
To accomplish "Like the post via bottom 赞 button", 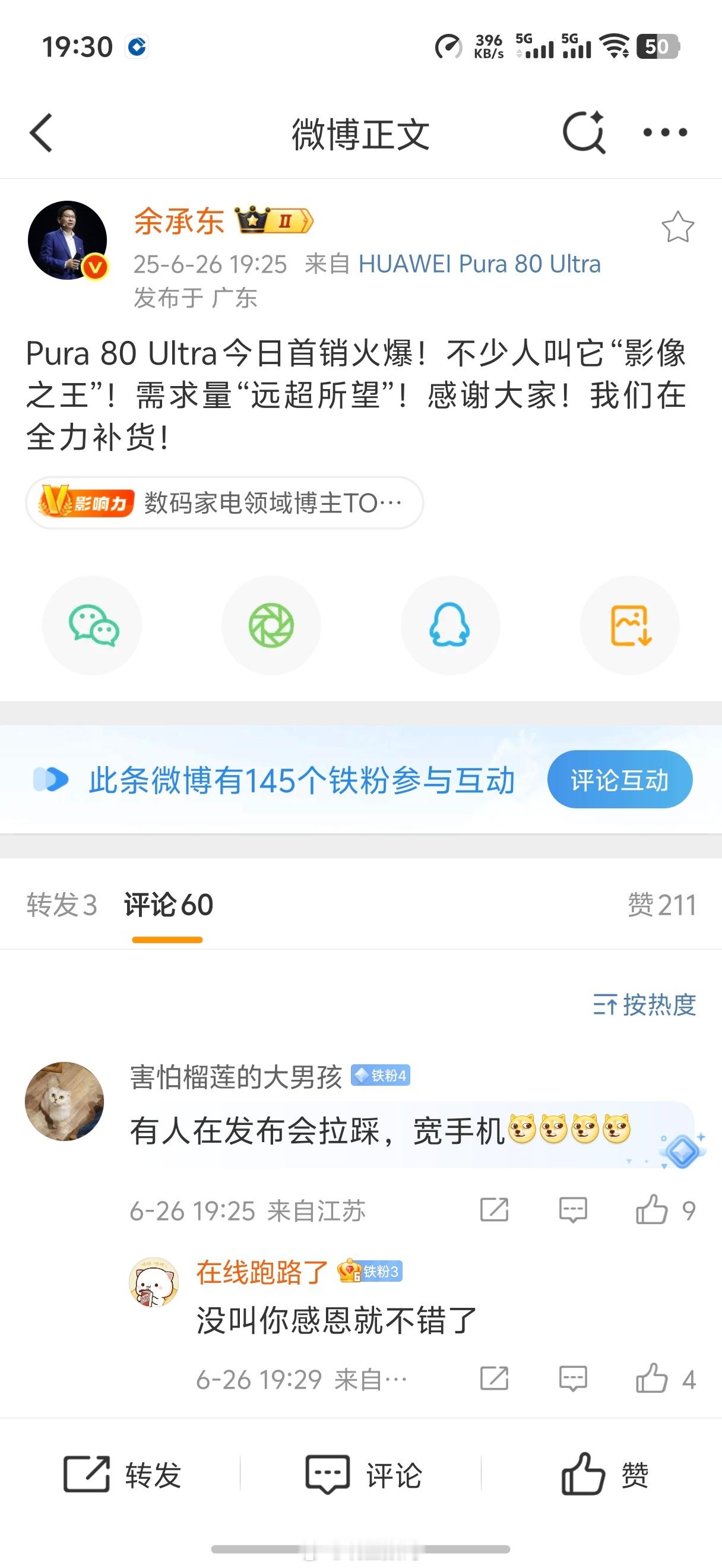I will [x=604, y=1475].
